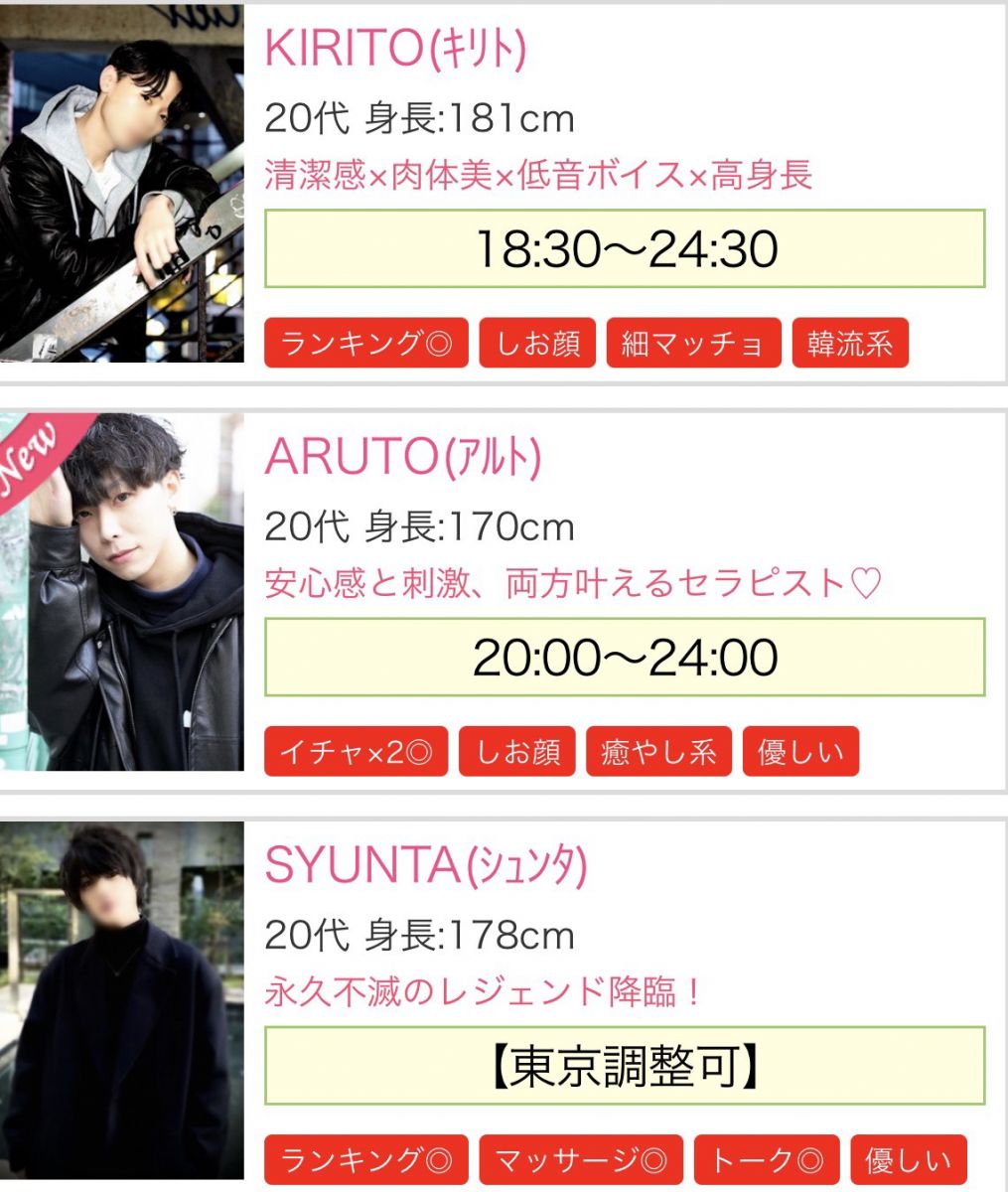Viewport: 1008px width, 1192px height.
Task: Tap SYUNTA's ランキング◎ tag
Action: (x=365, y=1160)
